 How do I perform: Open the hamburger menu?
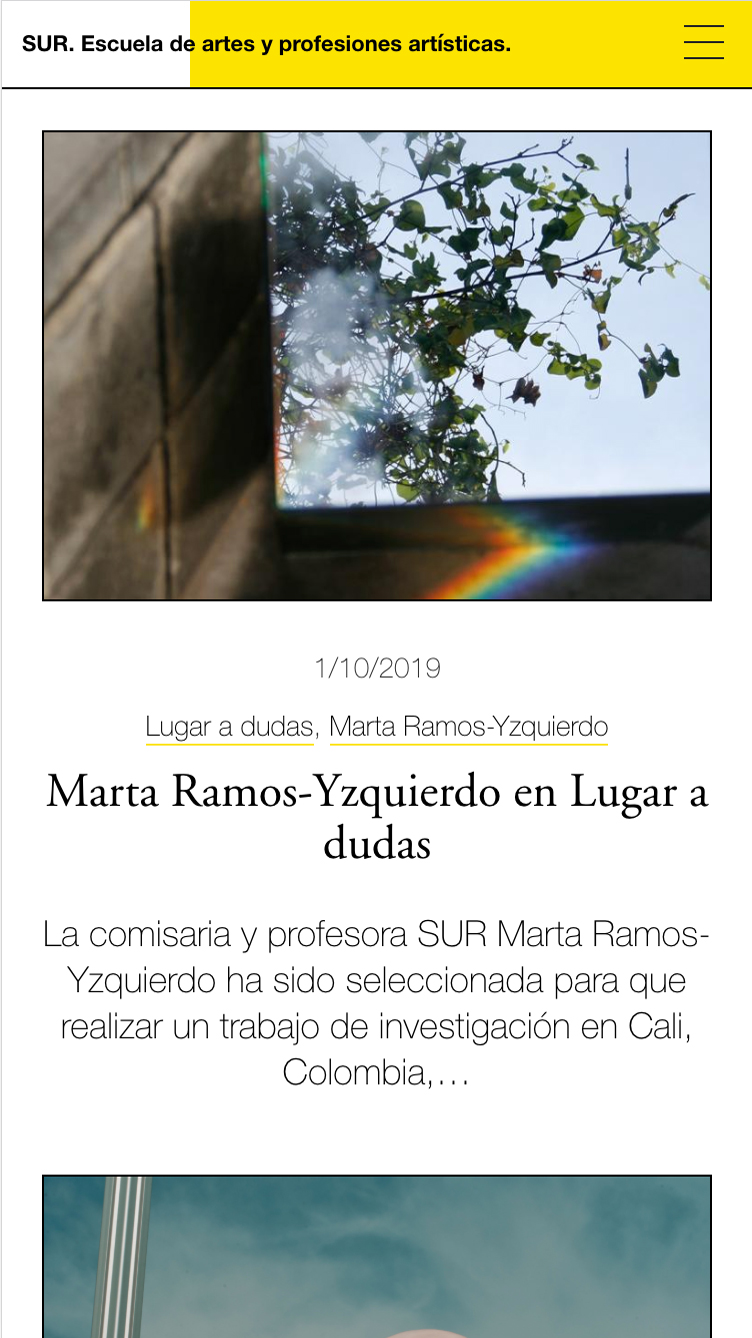coord(703,43)
